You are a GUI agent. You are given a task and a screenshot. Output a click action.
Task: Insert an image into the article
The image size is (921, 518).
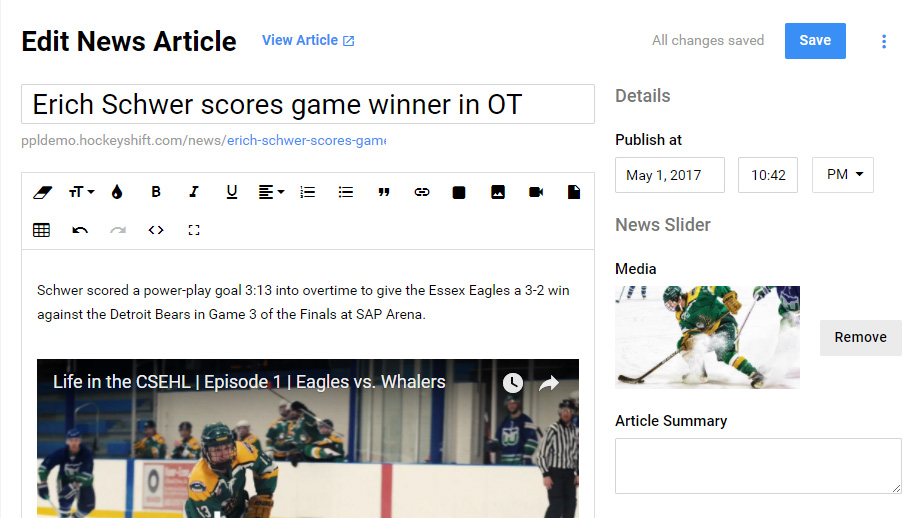click(x=498, y=192)
